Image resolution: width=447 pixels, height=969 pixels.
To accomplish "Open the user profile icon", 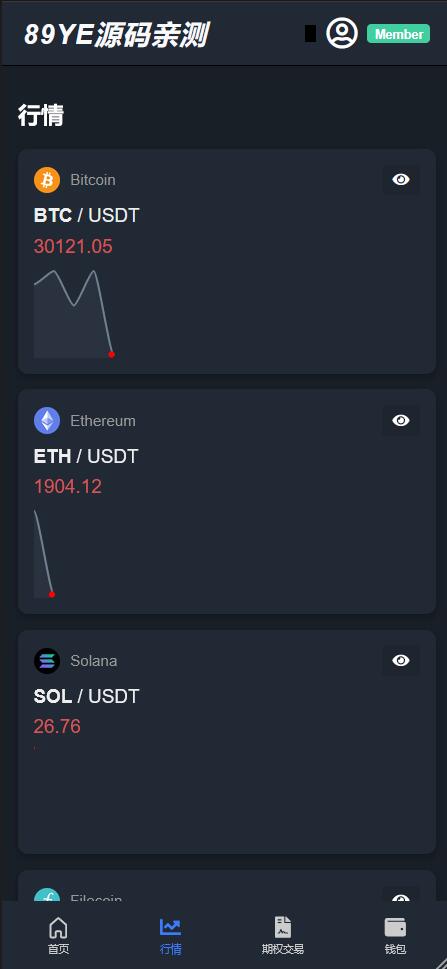I will click(x=342, y=33).
